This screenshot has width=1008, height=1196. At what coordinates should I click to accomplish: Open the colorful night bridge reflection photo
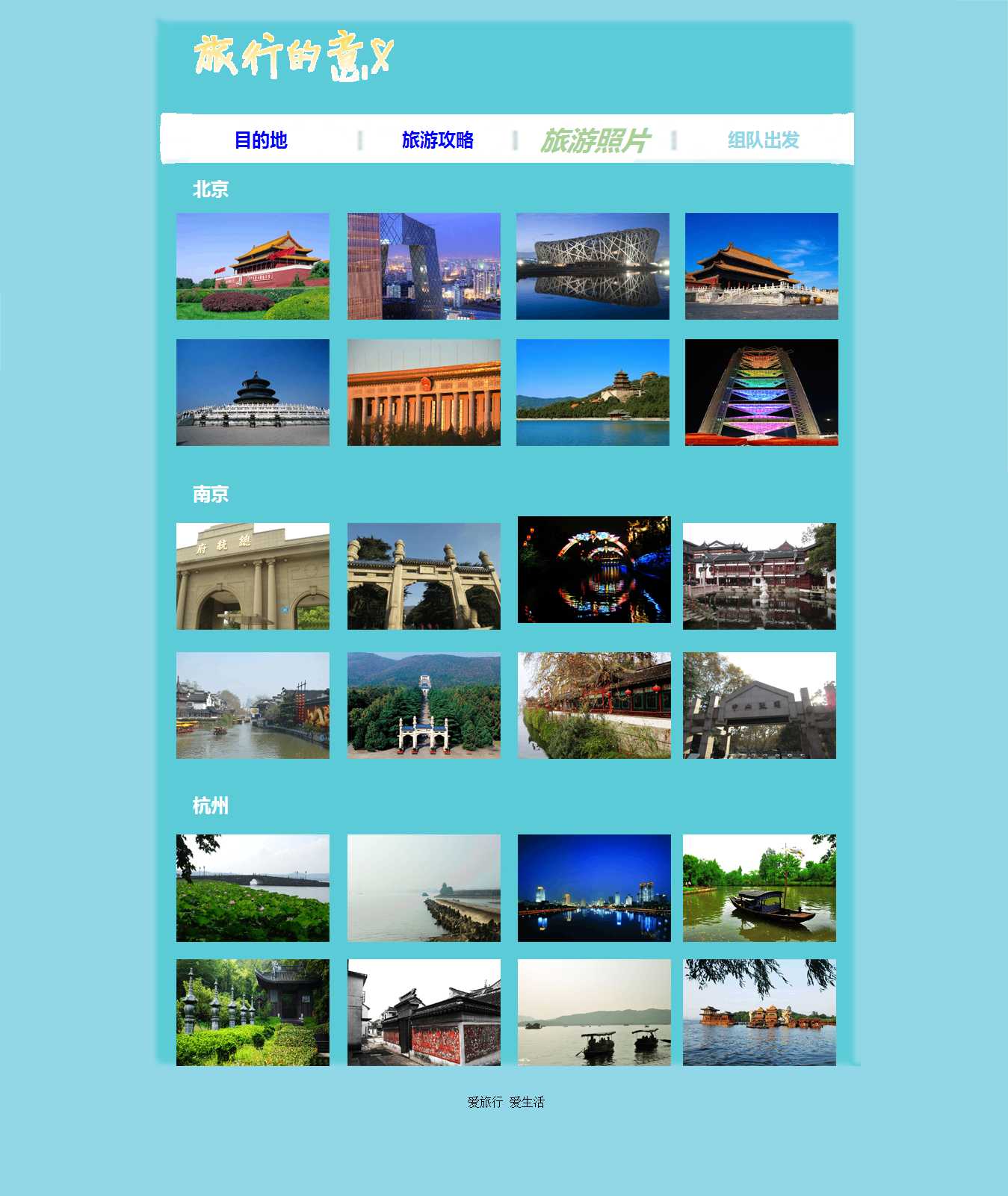pos(594,569)
